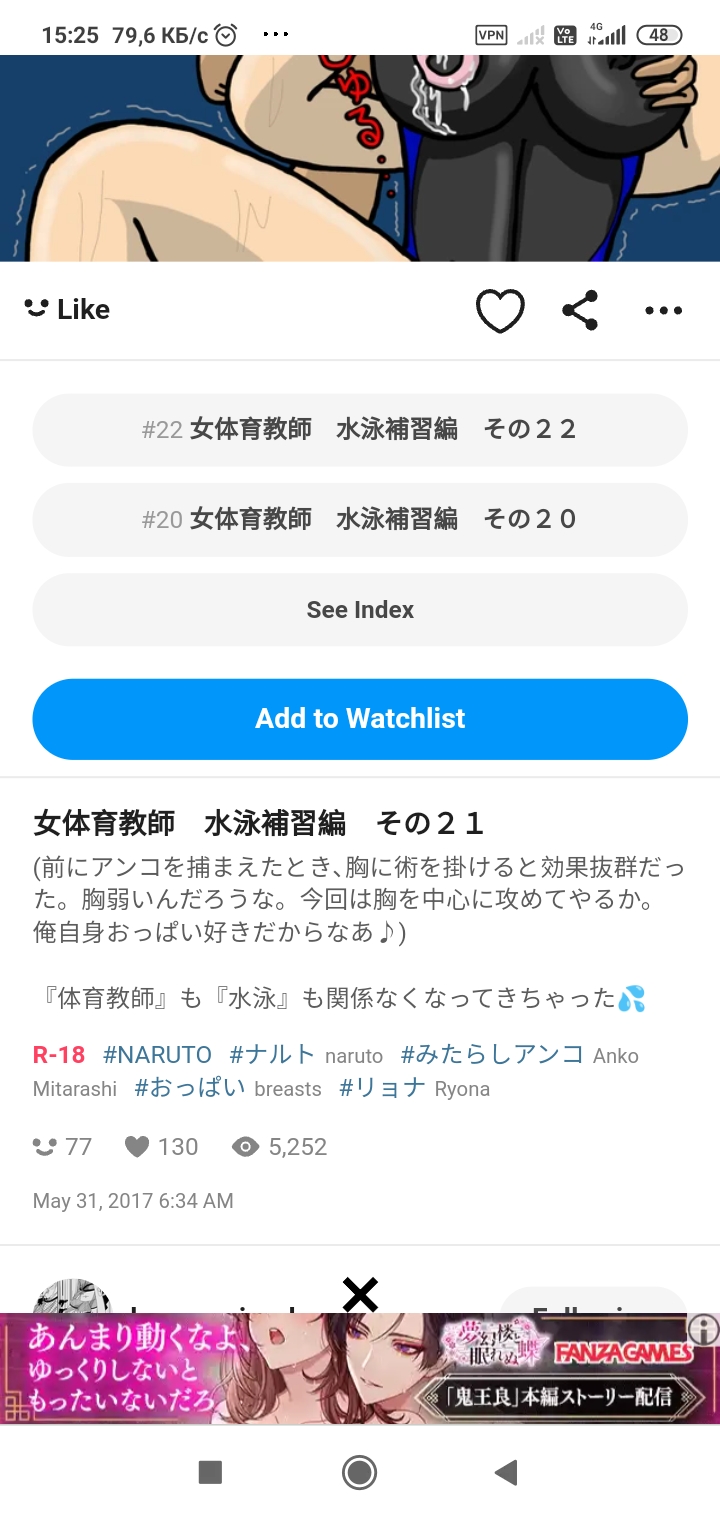Dismiss the ad with the X

(x=360, y=1295)
